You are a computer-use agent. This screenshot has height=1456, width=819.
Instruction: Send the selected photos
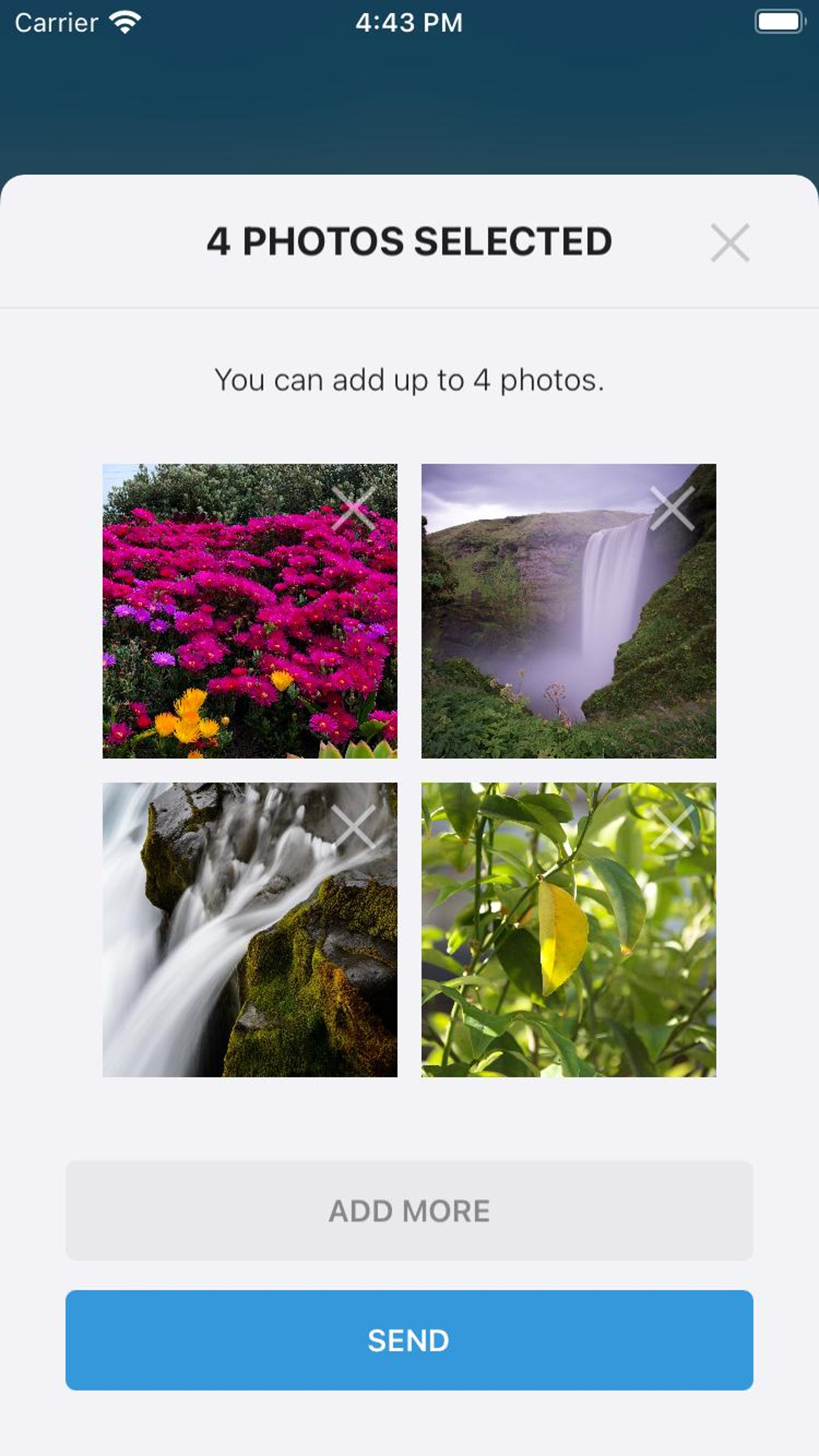(x=409, y=1340)
